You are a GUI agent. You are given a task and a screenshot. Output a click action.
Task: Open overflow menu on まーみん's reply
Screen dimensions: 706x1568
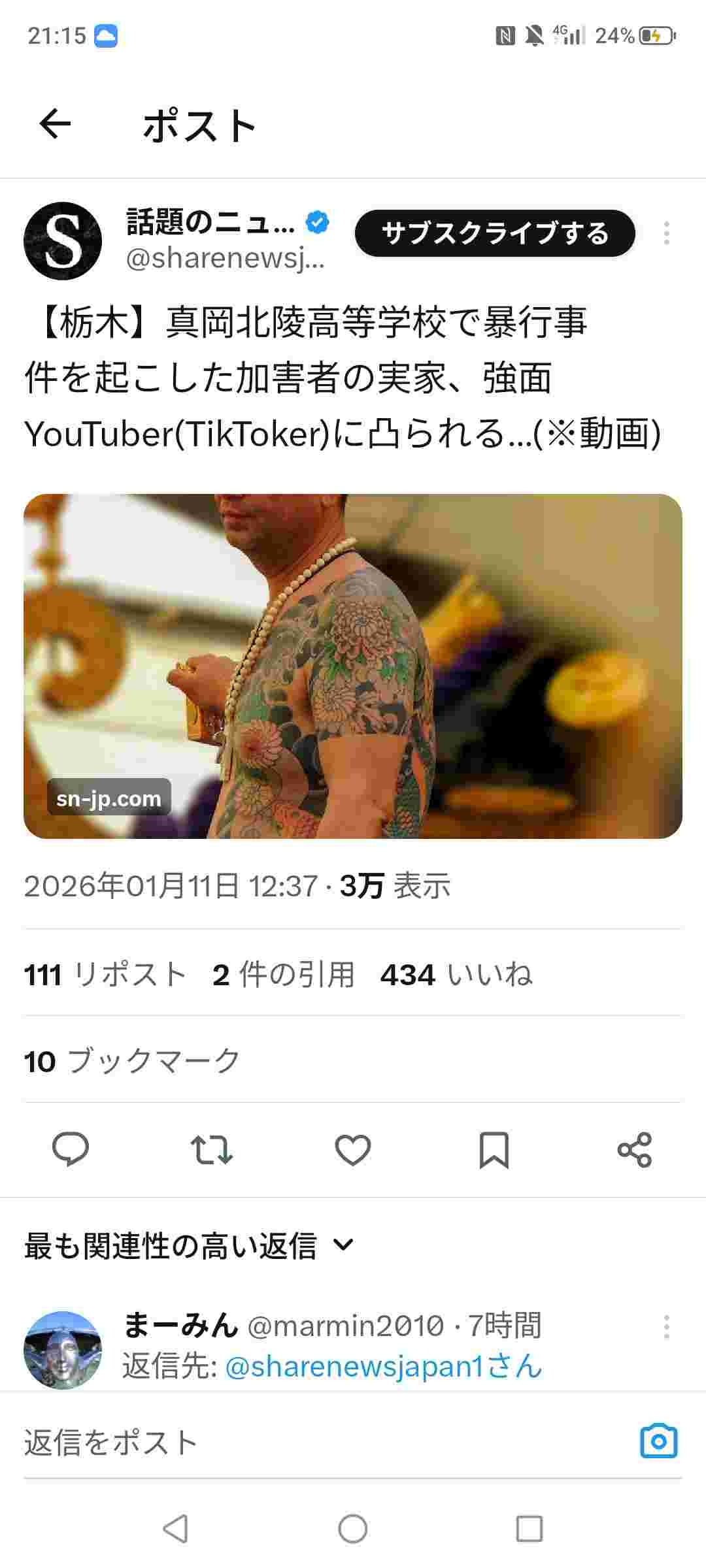(x=666, y=1327)
